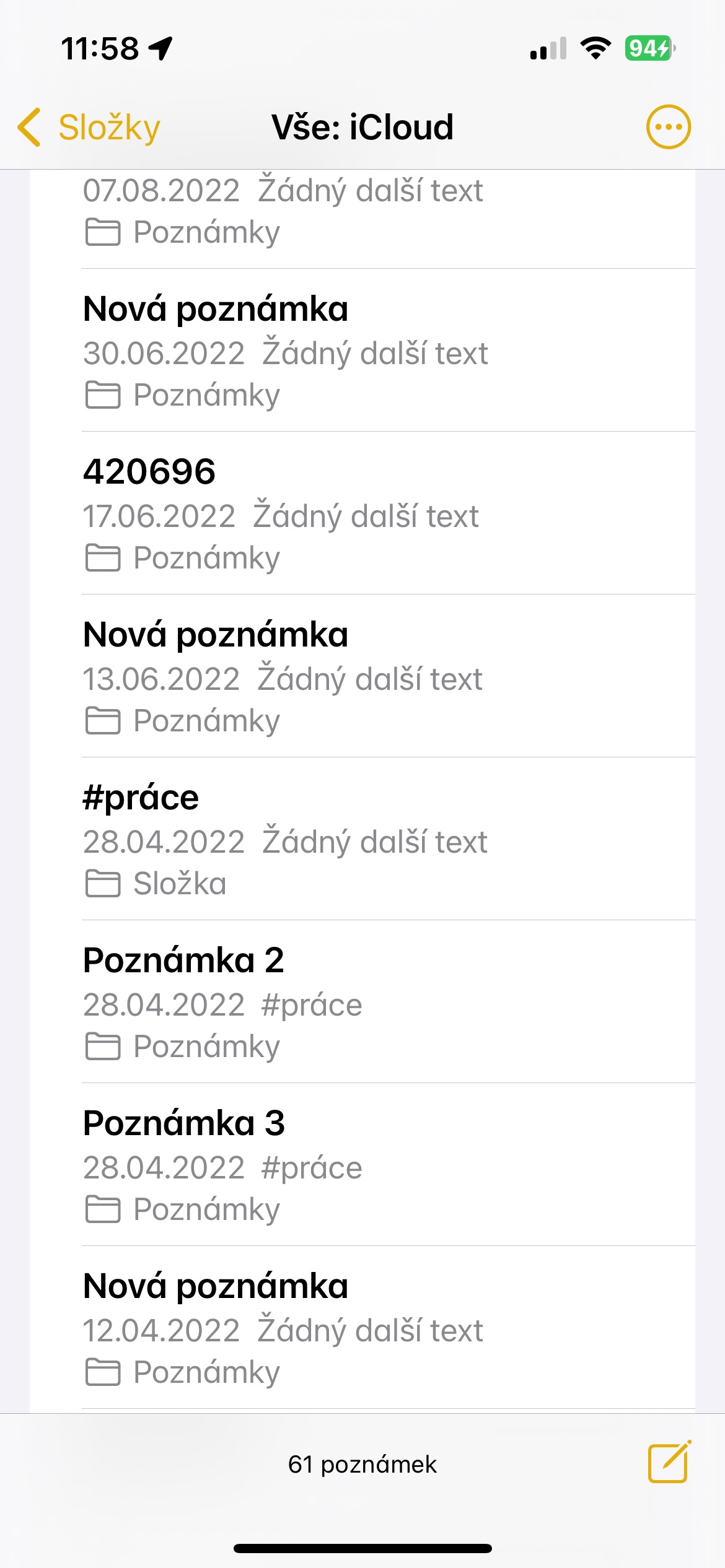Open the more options ellipsis menu
The image size is (725, 1568).
(668, 128)
